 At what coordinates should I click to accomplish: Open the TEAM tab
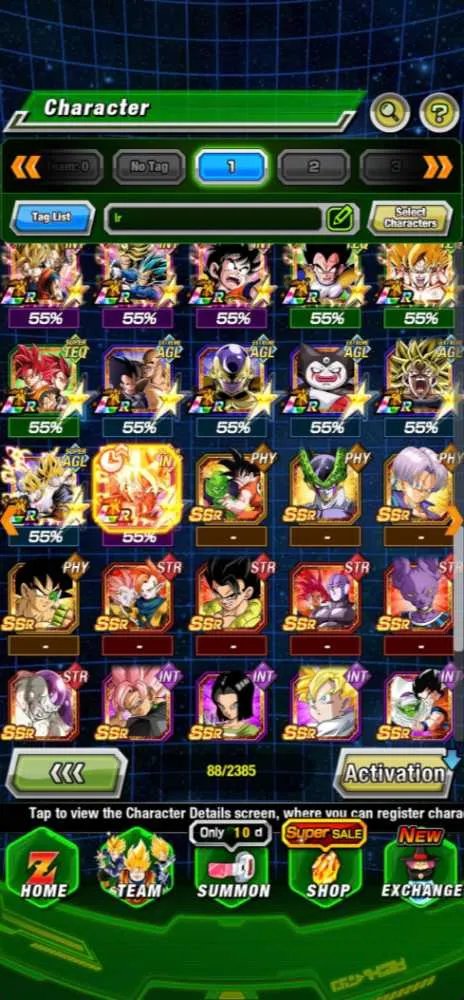coord(137,867)
